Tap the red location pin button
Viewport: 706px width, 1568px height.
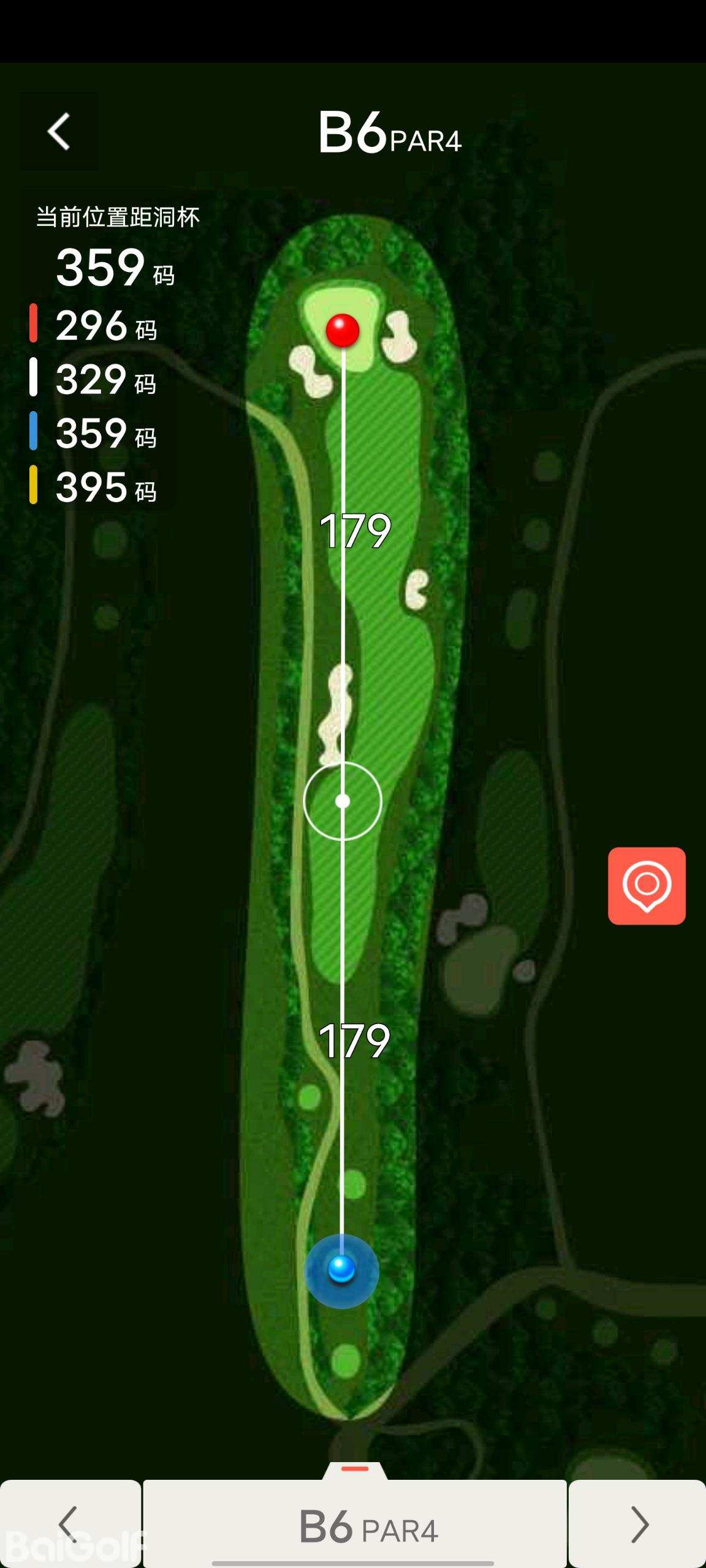(x=647, y=886)
